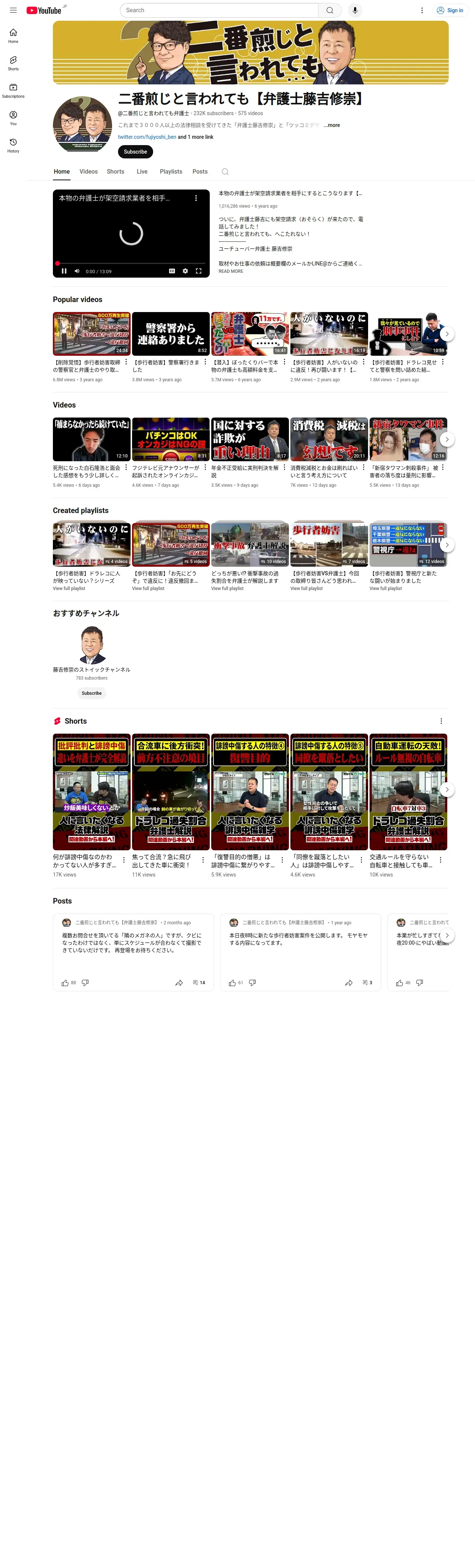Switch to the Playlists tab
Image resolution: width=475 pixels, height=1568 pixels.
(x=171, y=172)
